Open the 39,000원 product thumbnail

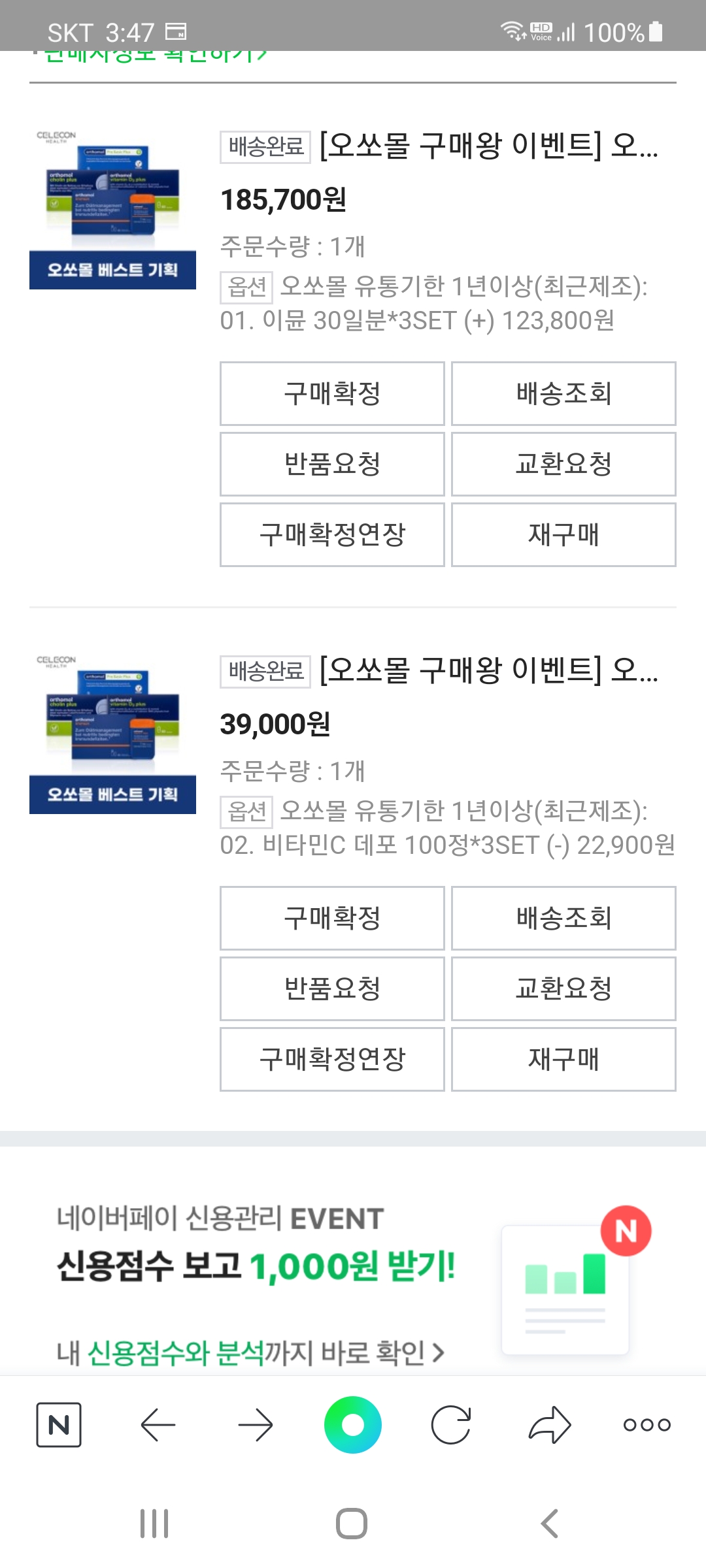[x=112, y=732]
